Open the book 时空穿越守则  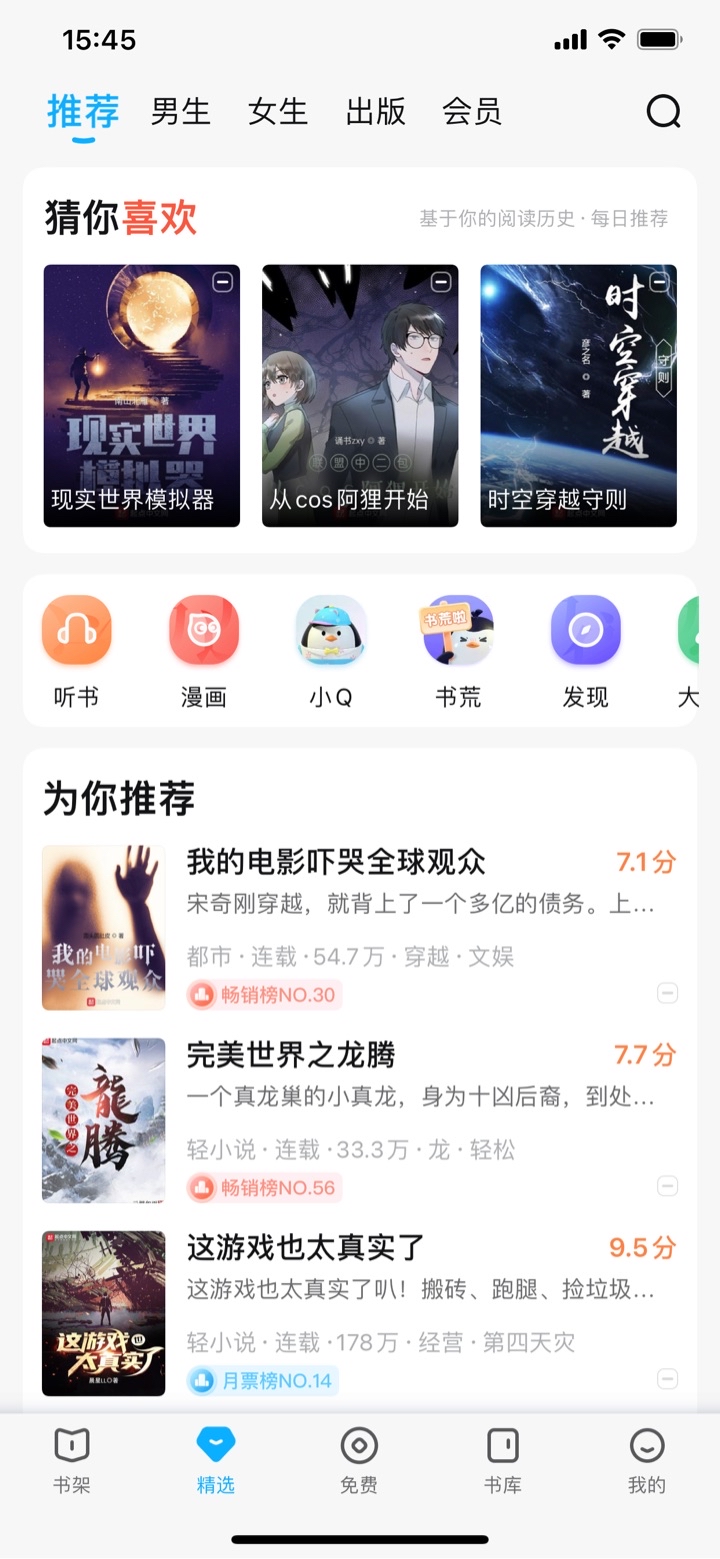point(578,395)
